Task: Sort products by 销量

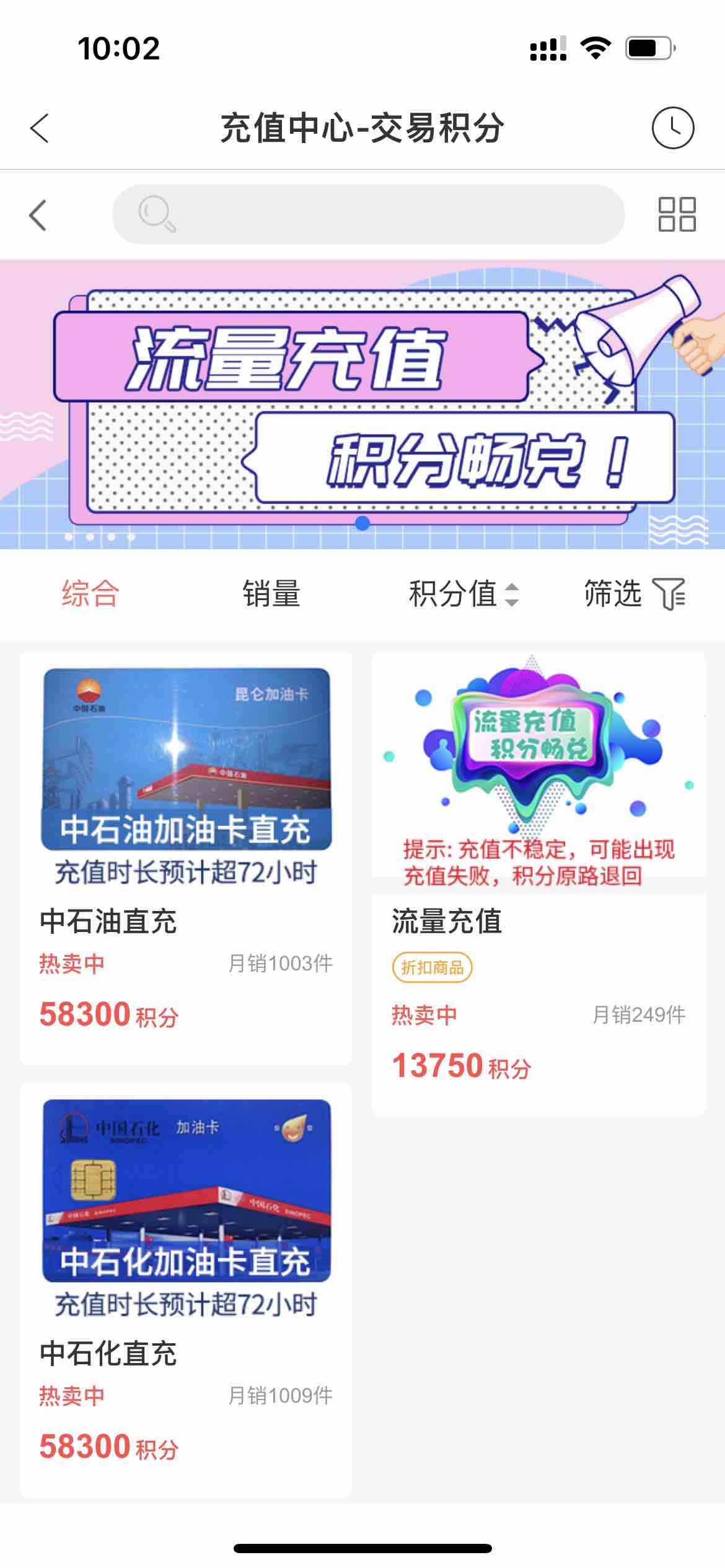Action: [271, 593]
